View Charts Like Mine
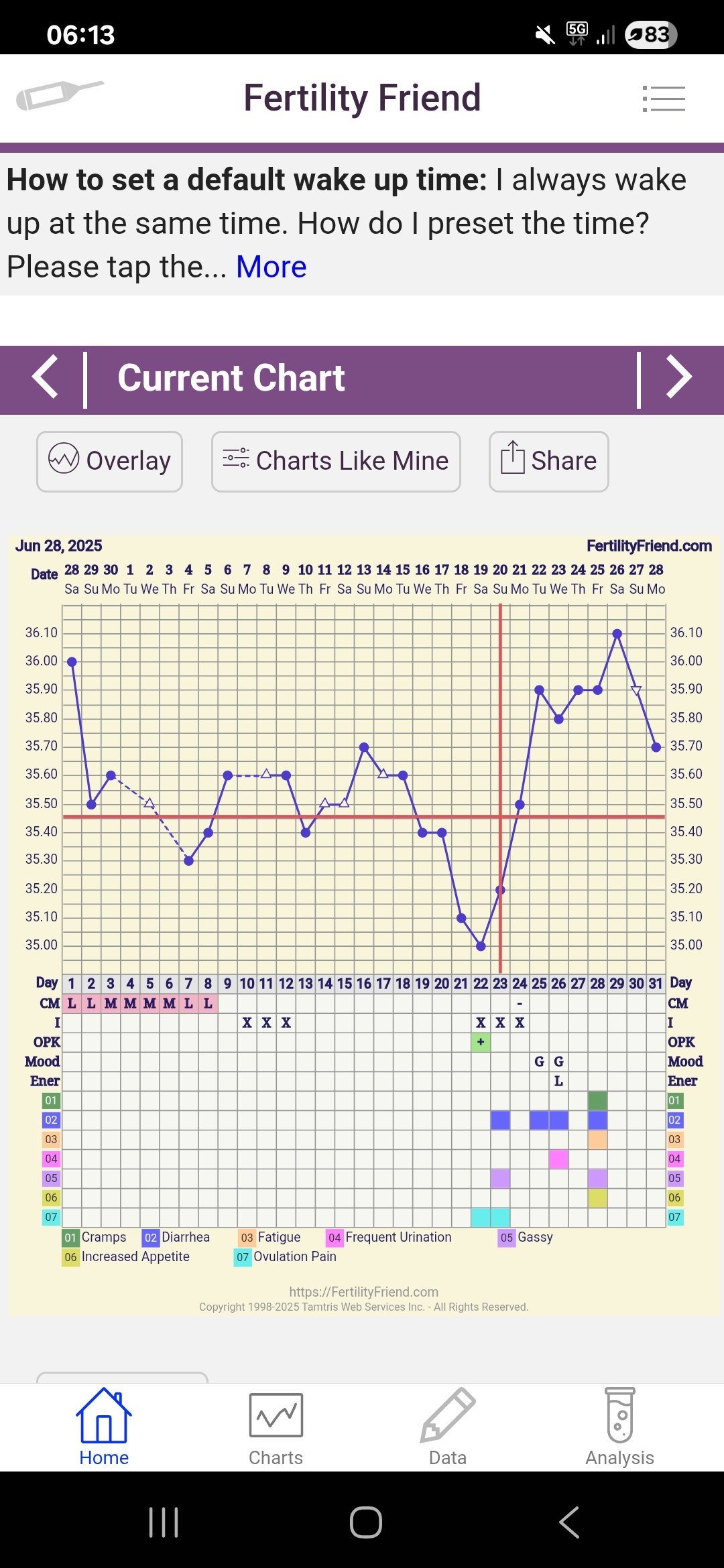Screen dimensions: 724x1568 (336, 461)
